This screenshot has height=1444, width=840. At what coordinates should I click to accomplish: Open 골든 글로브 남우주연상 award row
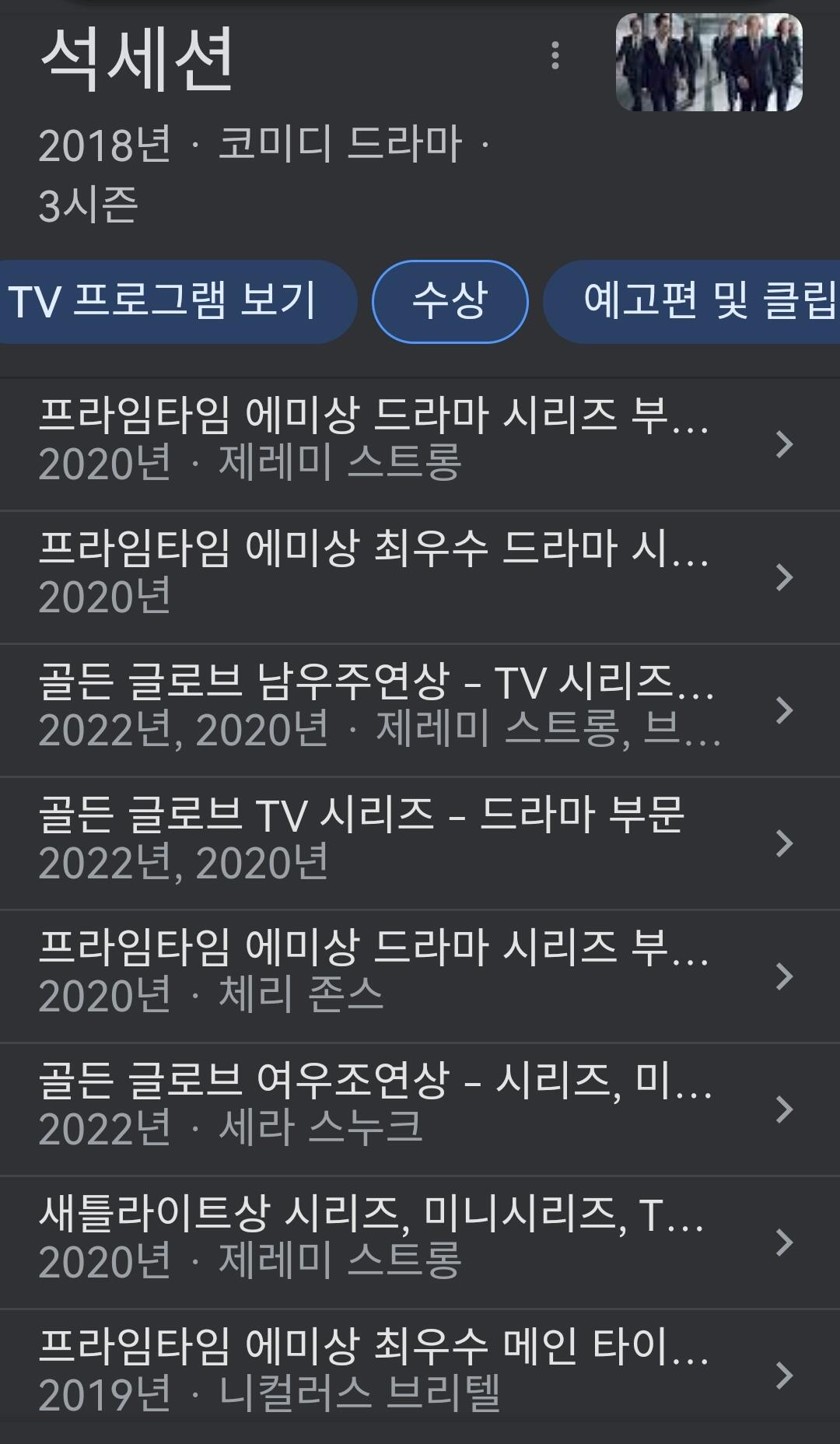point(420,710)
